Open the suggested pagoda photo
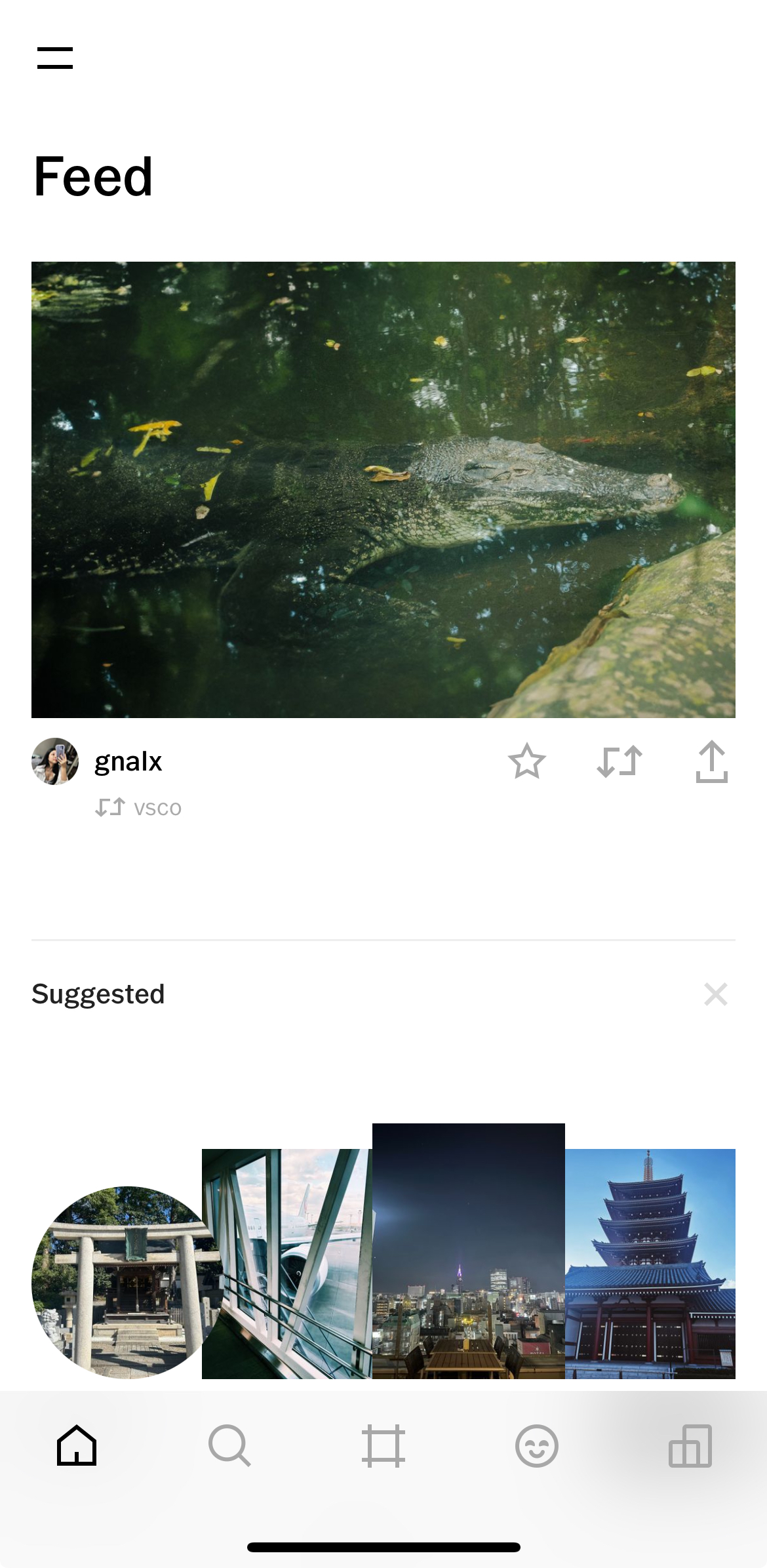 point(650,1263)
